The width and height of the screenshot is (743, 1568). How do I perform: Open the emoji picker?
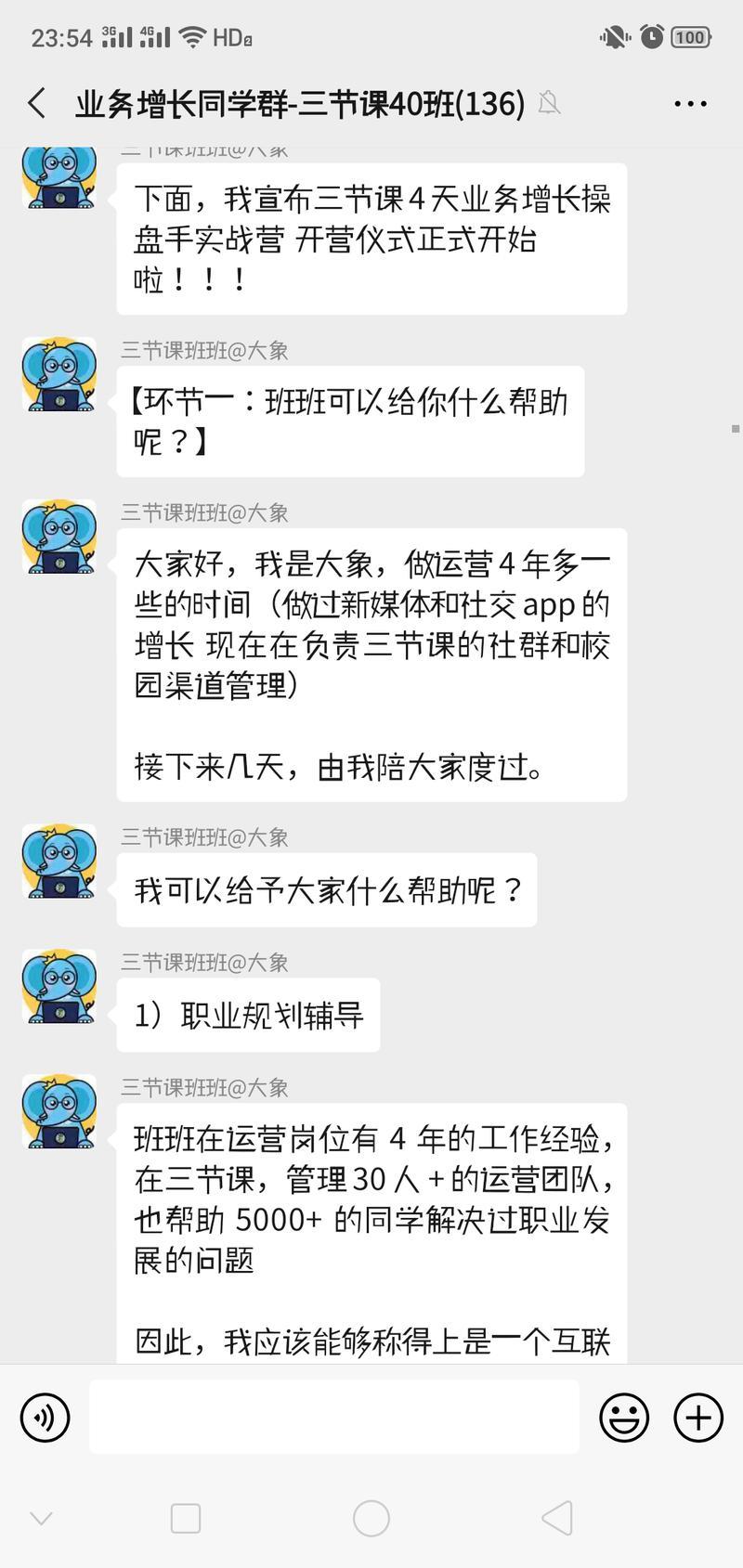[624, 1418]
